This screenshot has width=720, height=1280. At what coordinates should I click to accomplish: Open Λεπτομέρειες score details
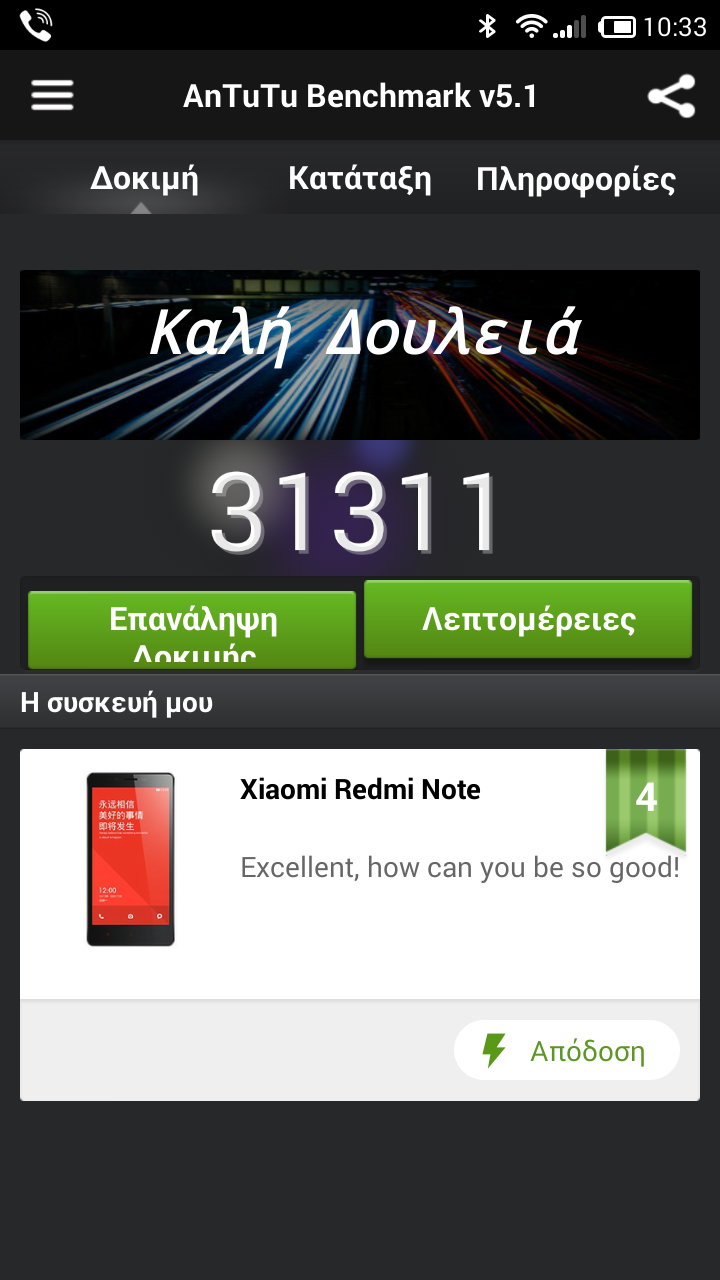[x=528, y=619]
